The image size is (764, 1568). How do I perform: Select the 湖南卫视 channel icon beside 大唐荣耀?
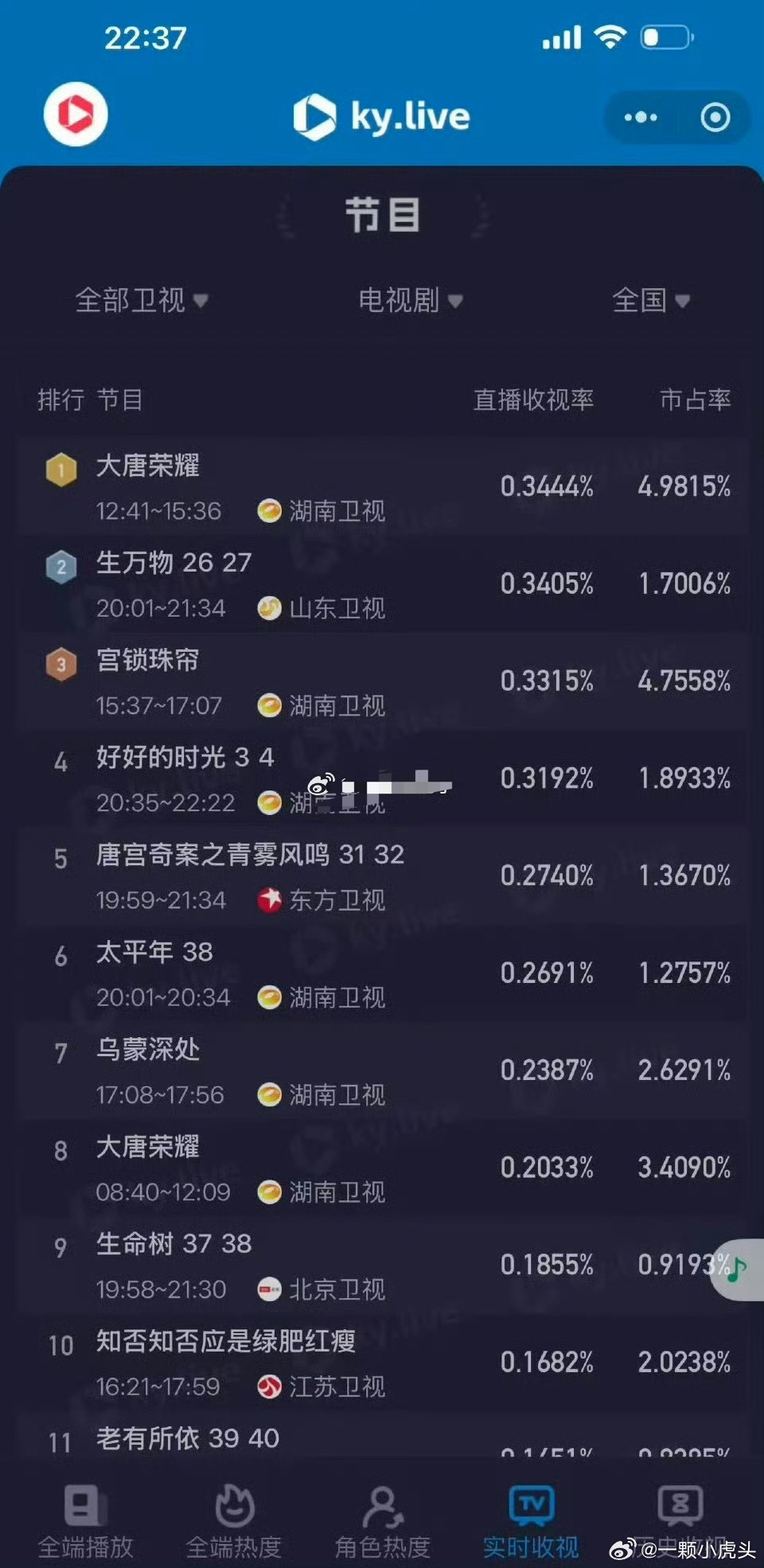(271, 512)
